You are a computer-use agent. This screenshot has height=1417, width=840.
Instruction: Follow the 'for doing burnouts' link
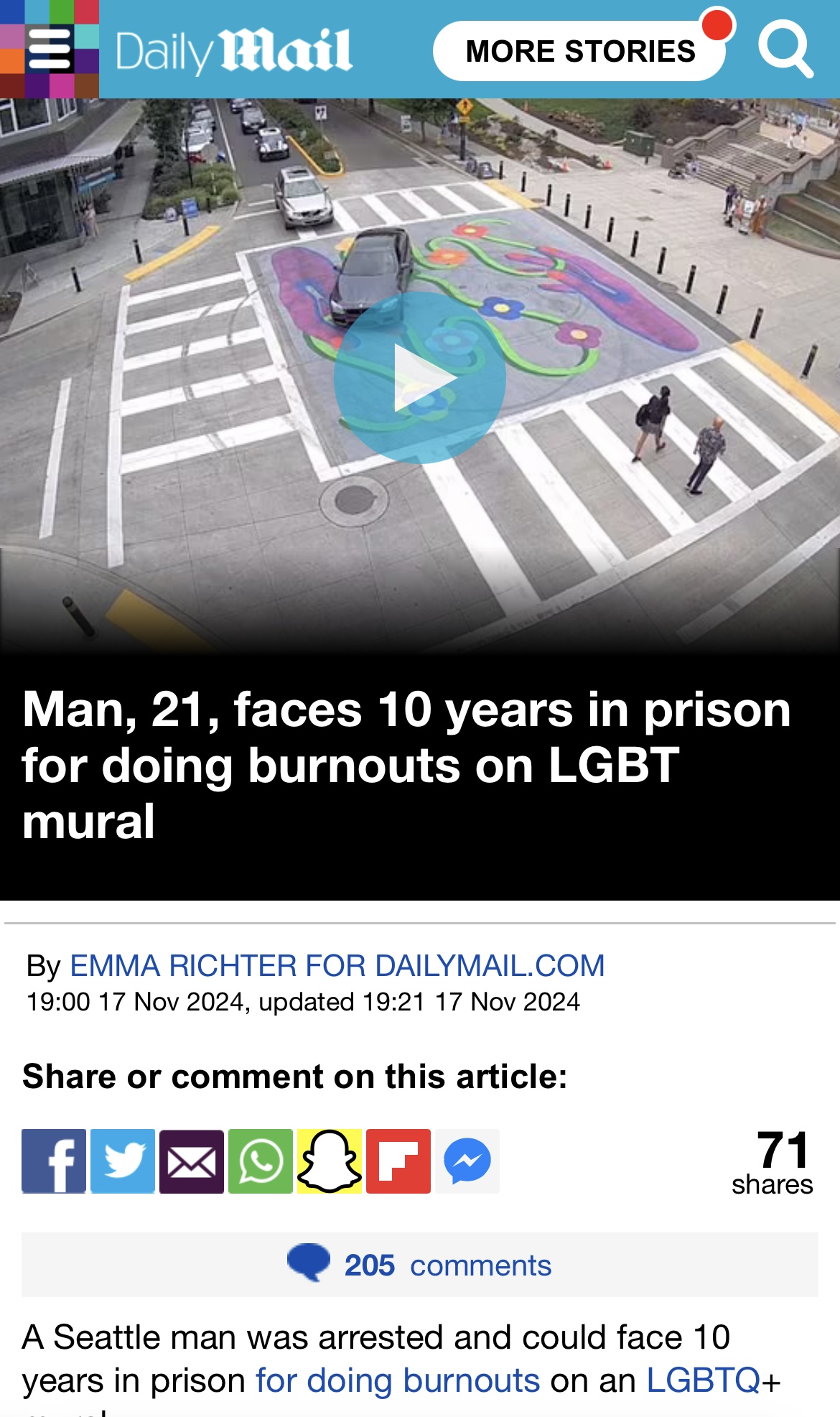pos(398,1380)
